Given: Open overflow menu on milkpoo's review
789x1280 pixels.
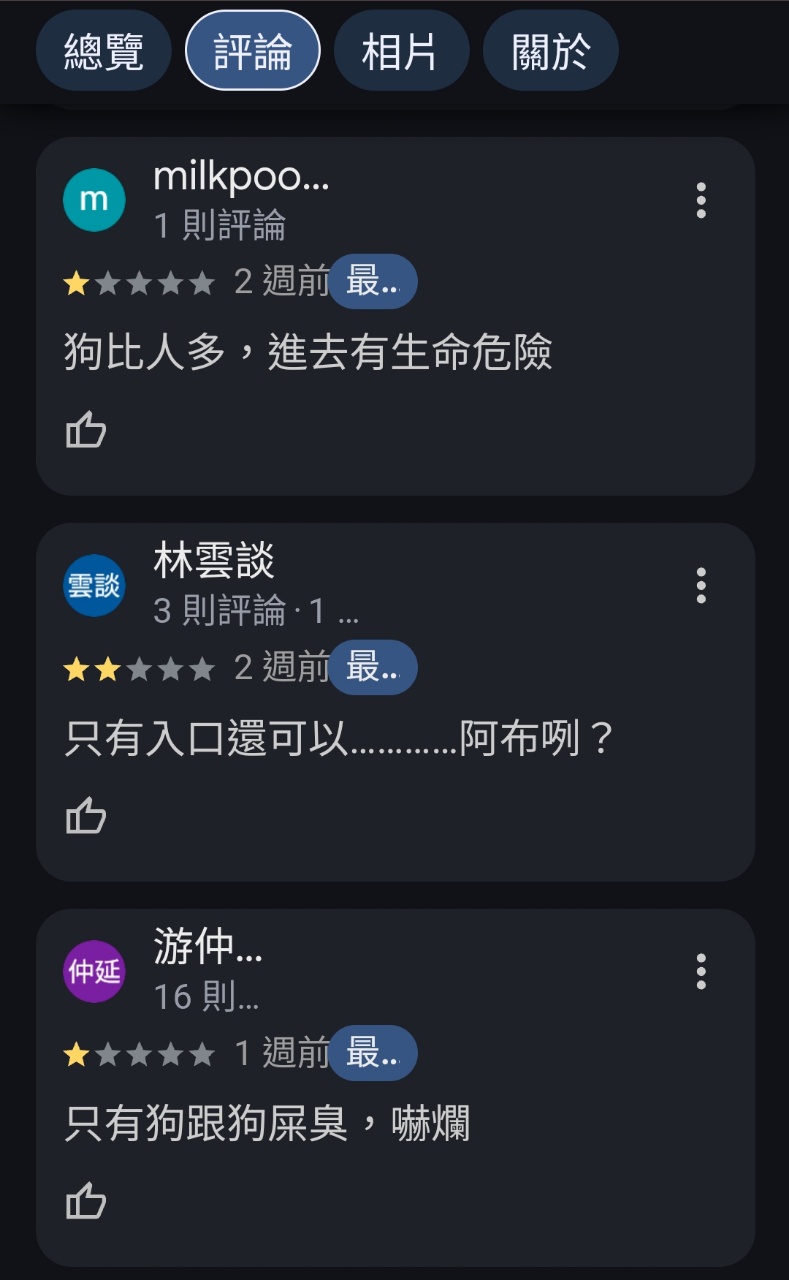Looking at the screenshot, I should click(701, 201).
